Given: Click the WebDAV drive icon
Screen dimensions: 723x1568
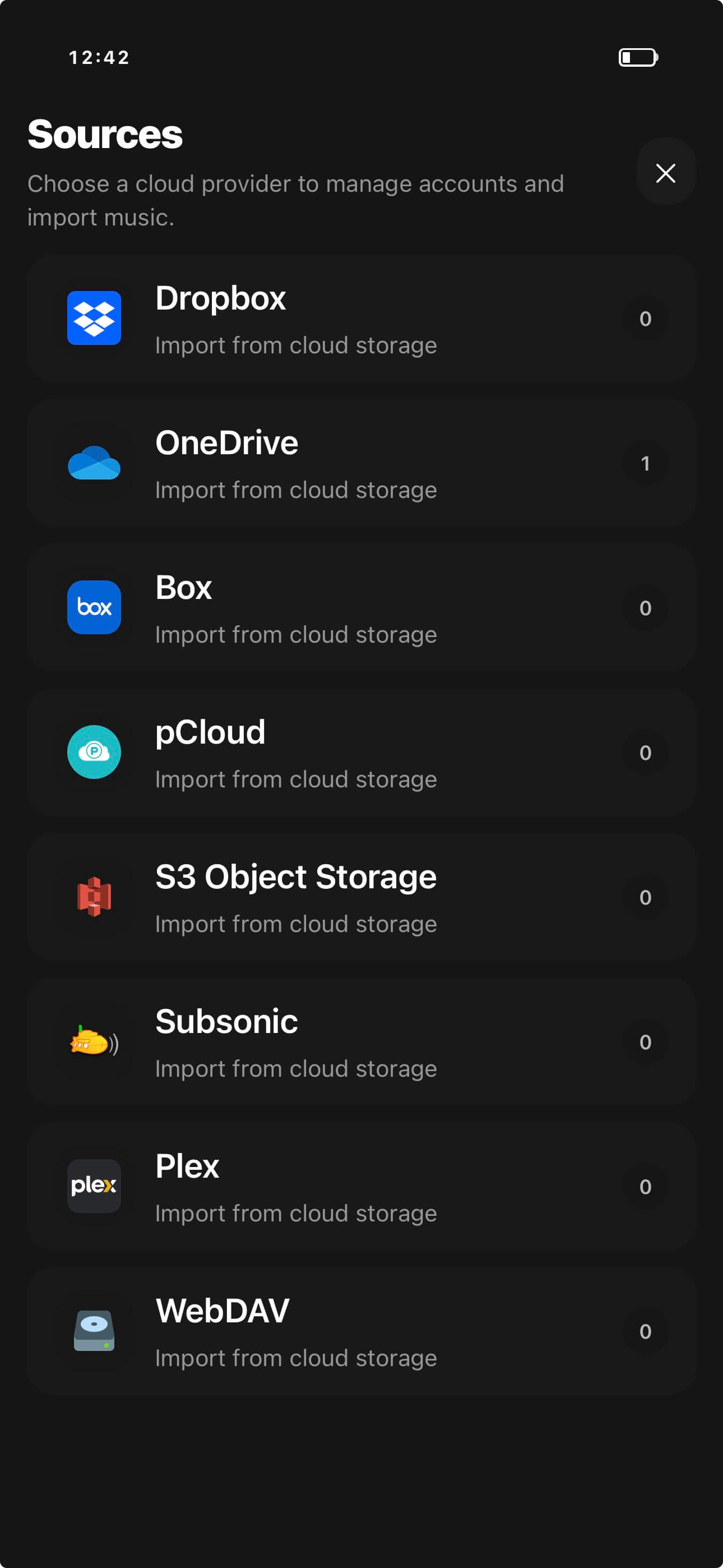Looking at the screenshot, I should (94, 1331).
